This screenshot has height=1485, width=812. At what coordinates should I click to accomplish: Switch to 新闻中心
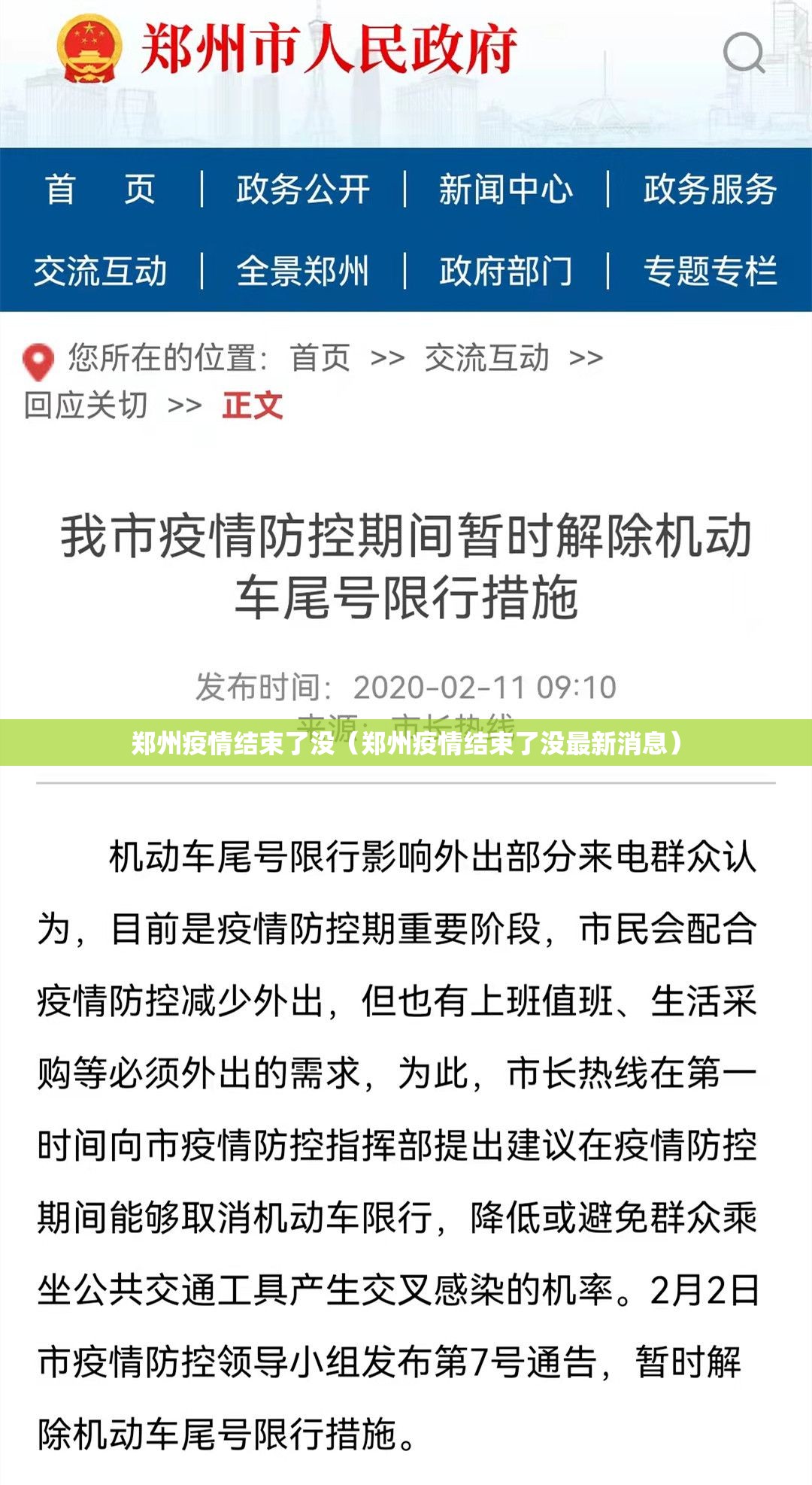point(505,189)
